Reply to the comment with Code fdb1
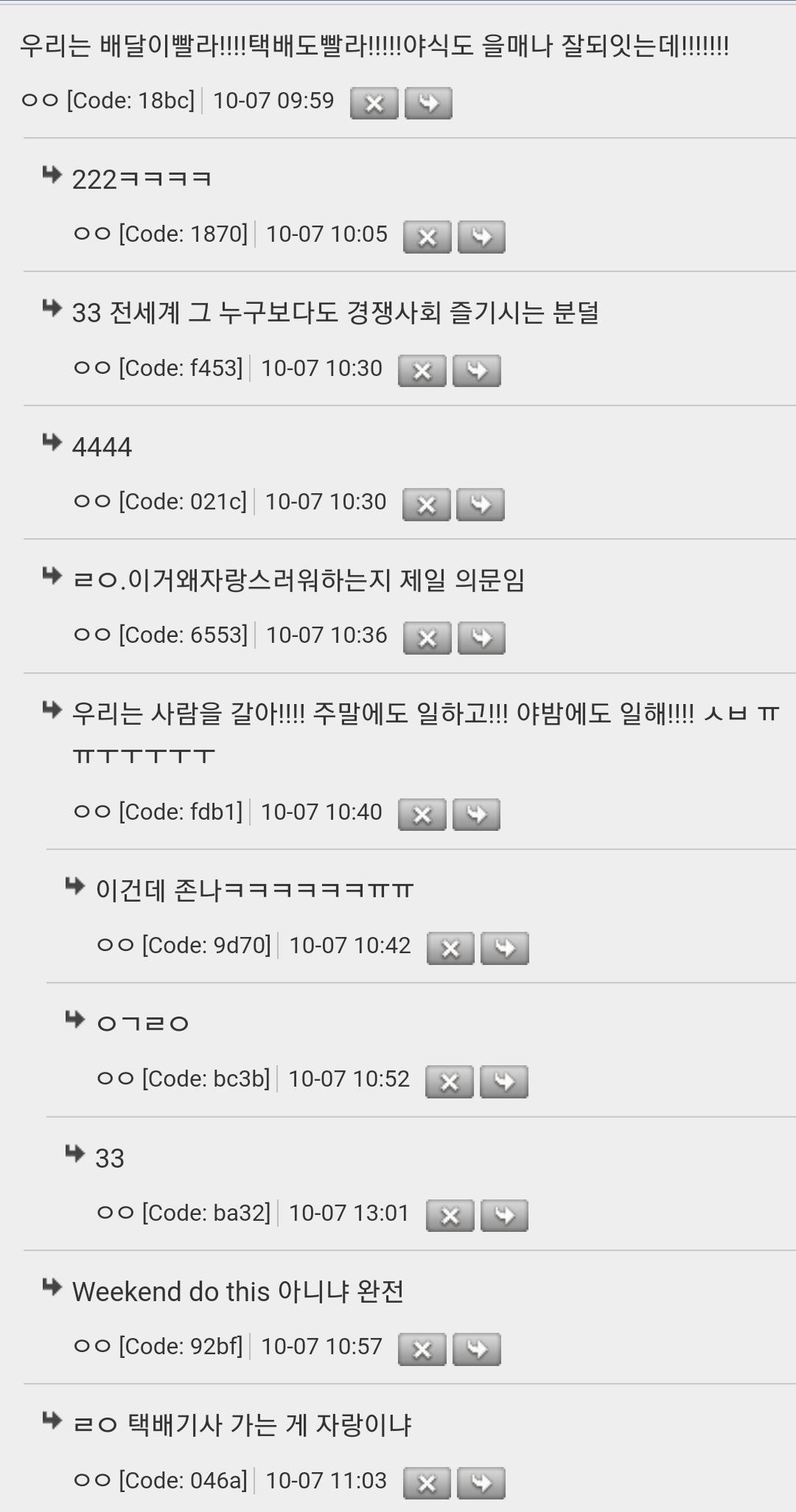Screen dimensions: 796x1512 (476, 815)
